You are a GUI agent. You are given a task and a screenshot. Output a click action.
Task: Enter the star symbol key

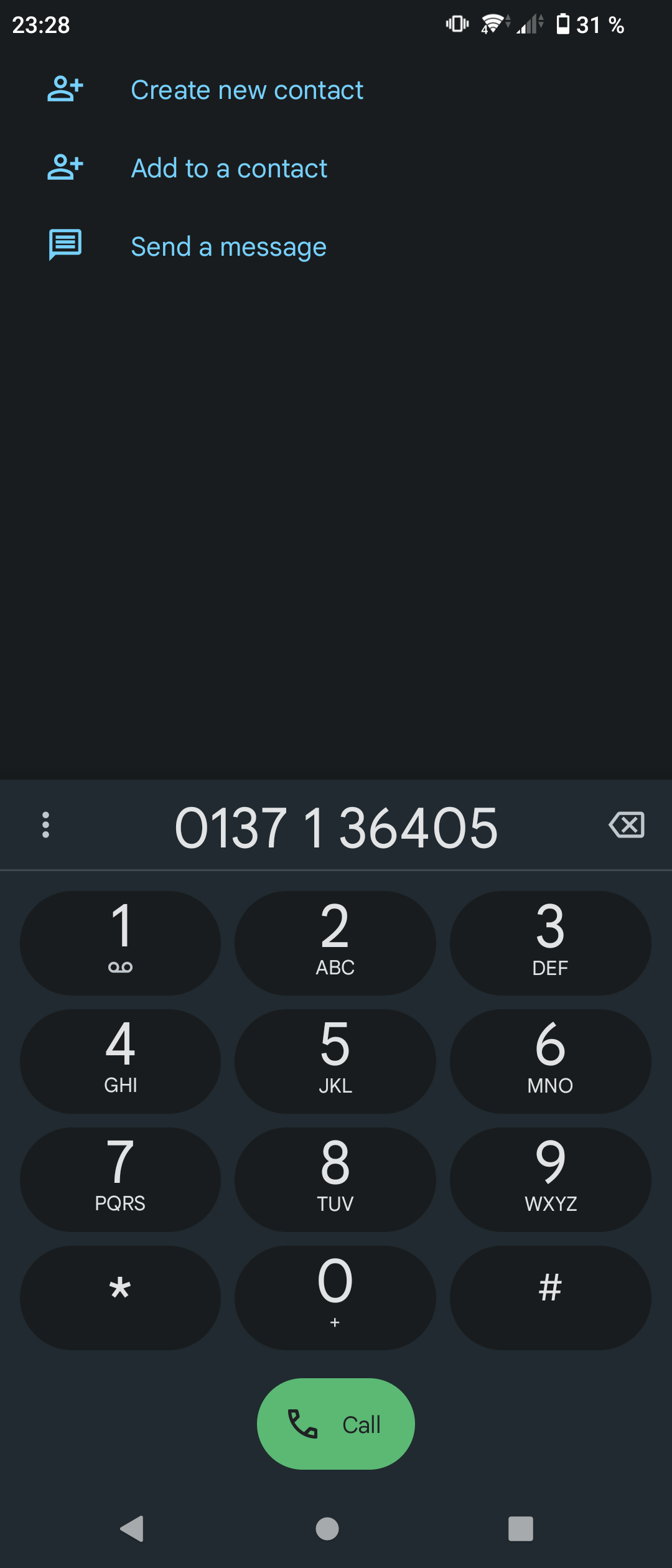120,1297
